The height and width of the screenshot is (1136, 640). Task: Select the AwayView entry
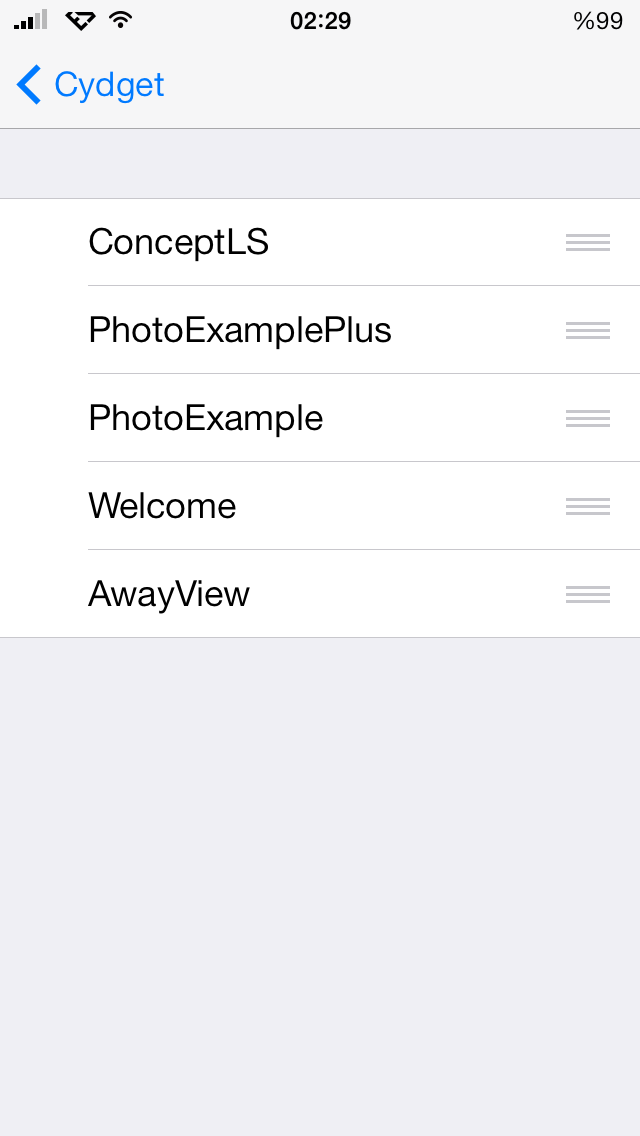point(320,594)
